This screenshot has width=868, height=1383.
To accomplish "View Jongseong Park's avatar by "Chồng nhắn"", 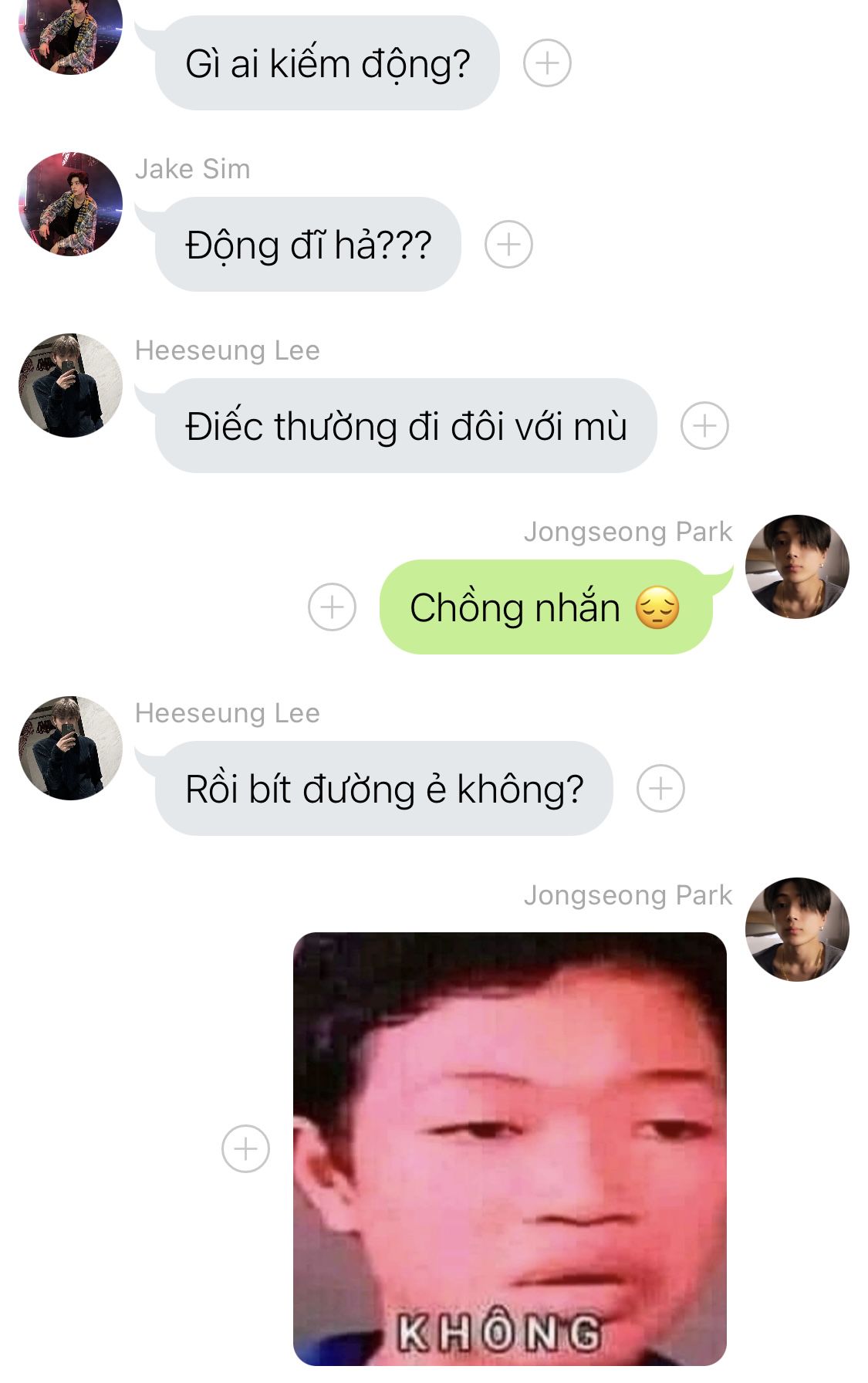I will [x=797, y=566].
